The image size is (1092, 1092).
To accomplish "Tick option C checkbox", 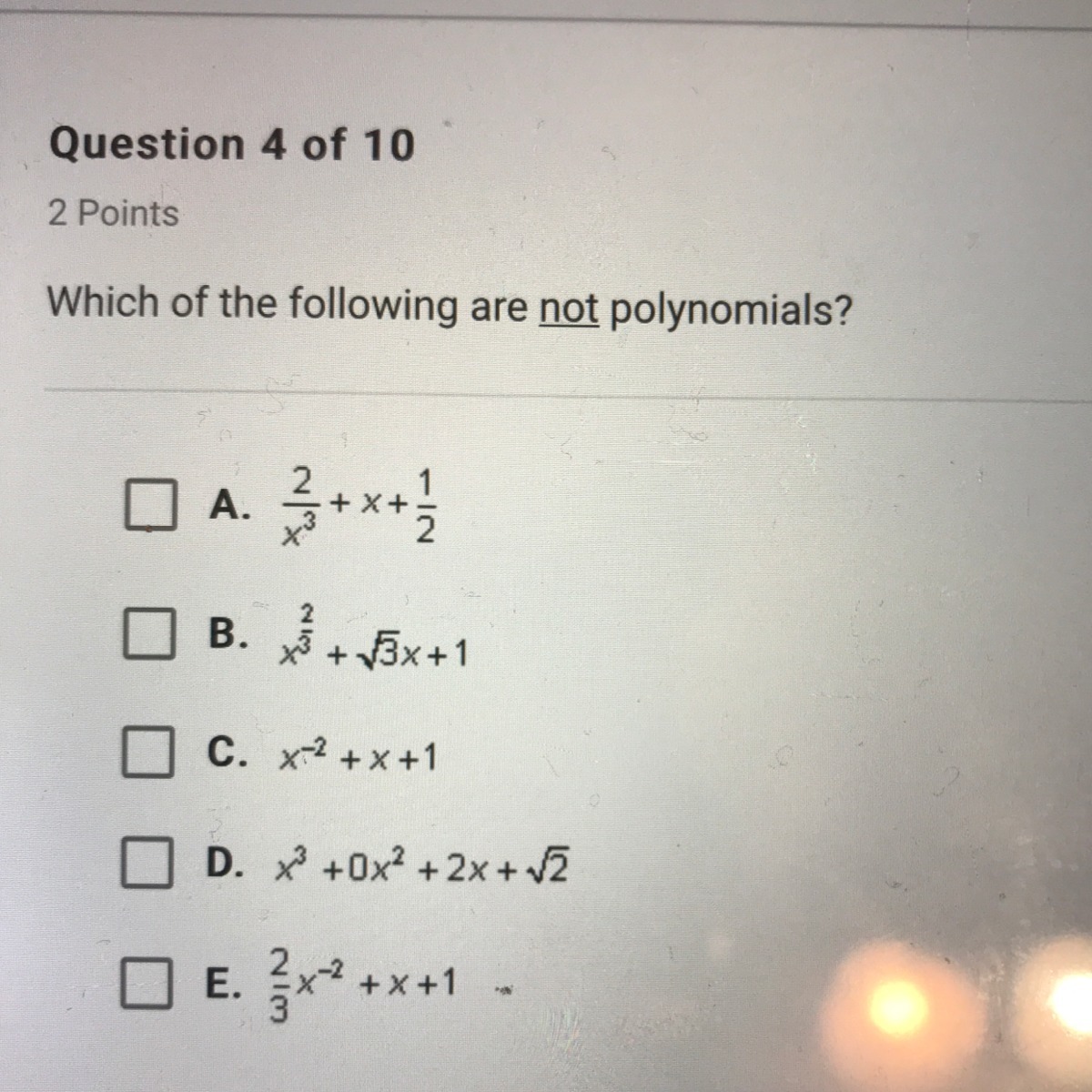I will pyautogui.click(x=148, y=753).
